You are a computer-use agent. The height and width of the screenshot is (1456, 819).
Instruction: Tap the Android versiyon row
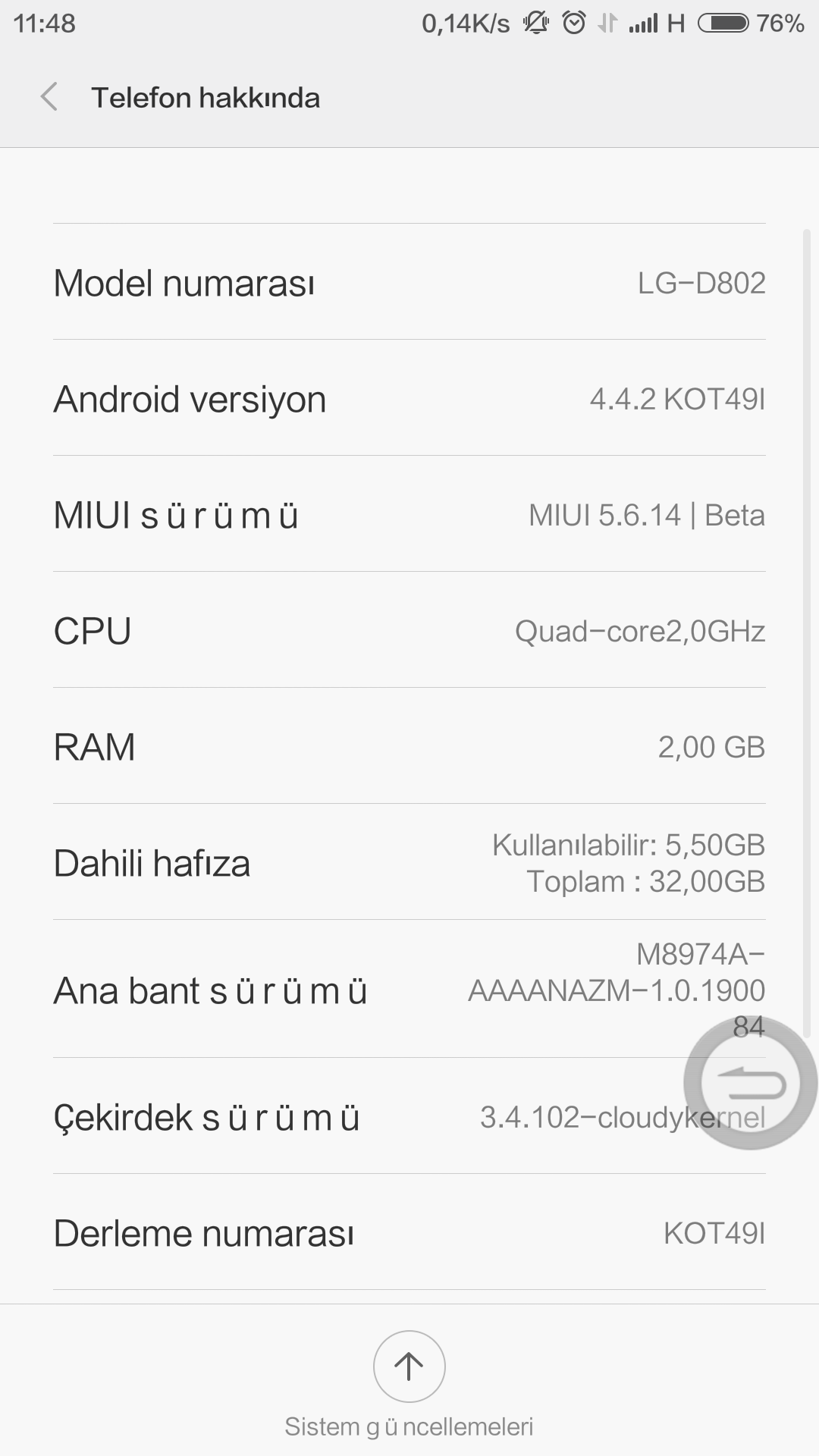[x=409, y=398]
